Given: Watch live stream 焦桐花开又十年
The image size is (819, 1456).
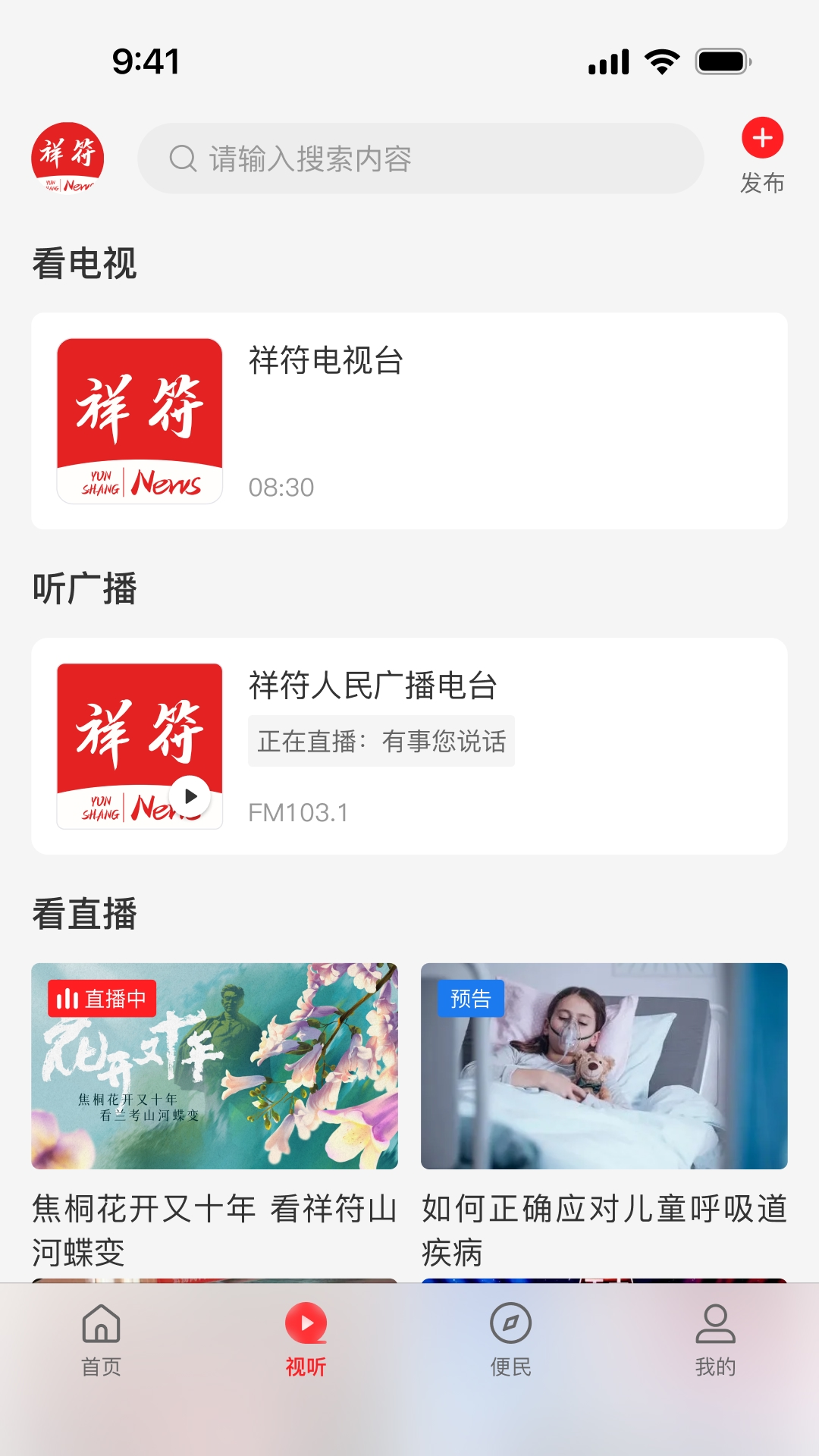Looking at the screenshot, I should [x=215, y=1066].
